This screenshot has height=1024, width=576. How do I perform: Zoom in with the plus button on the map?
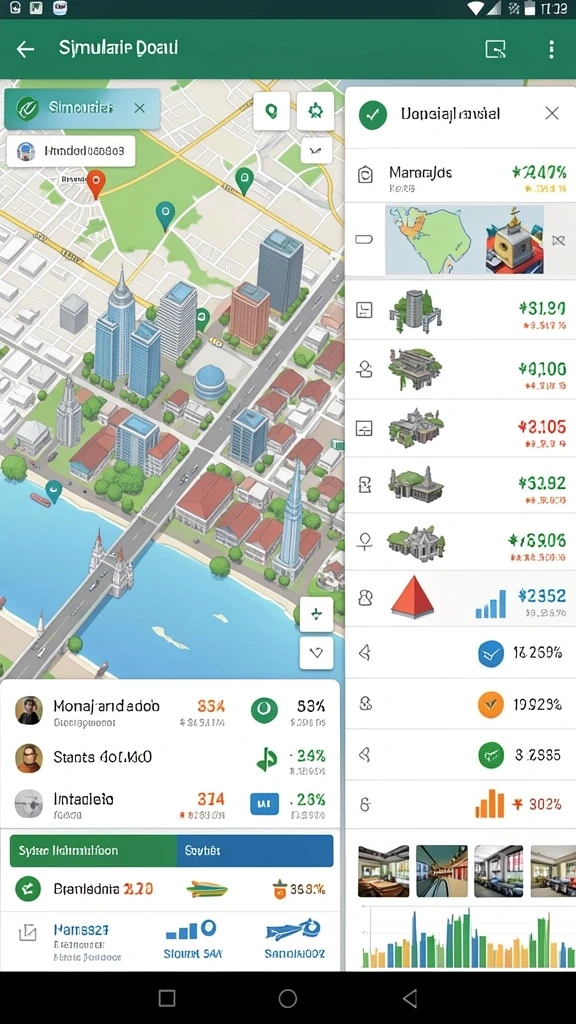tap(316, 615)
